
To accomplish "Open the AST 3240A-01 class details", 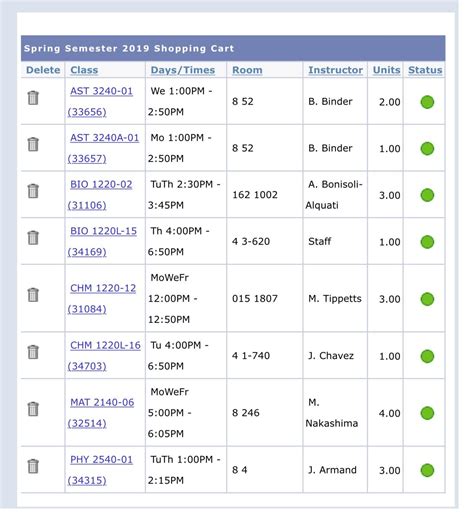I will 104,138.
